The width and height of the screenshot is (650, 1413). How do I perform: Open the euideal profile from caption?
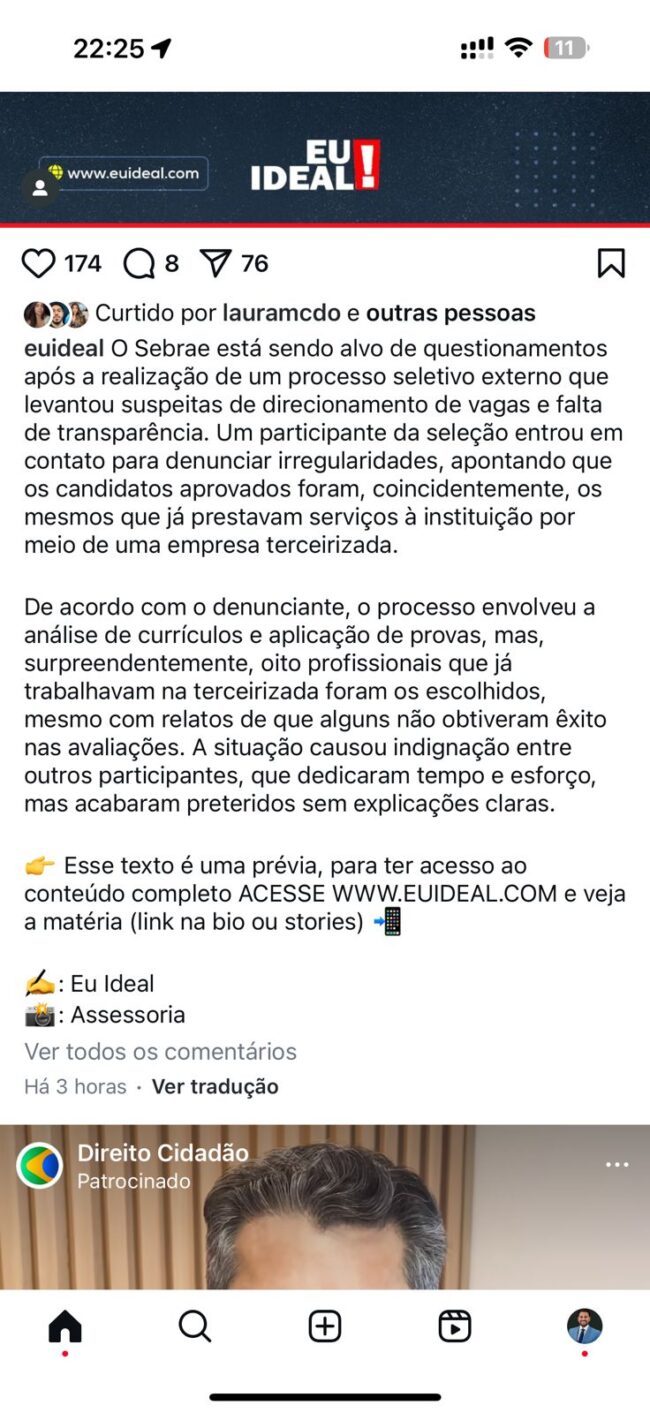coord(64,349)
